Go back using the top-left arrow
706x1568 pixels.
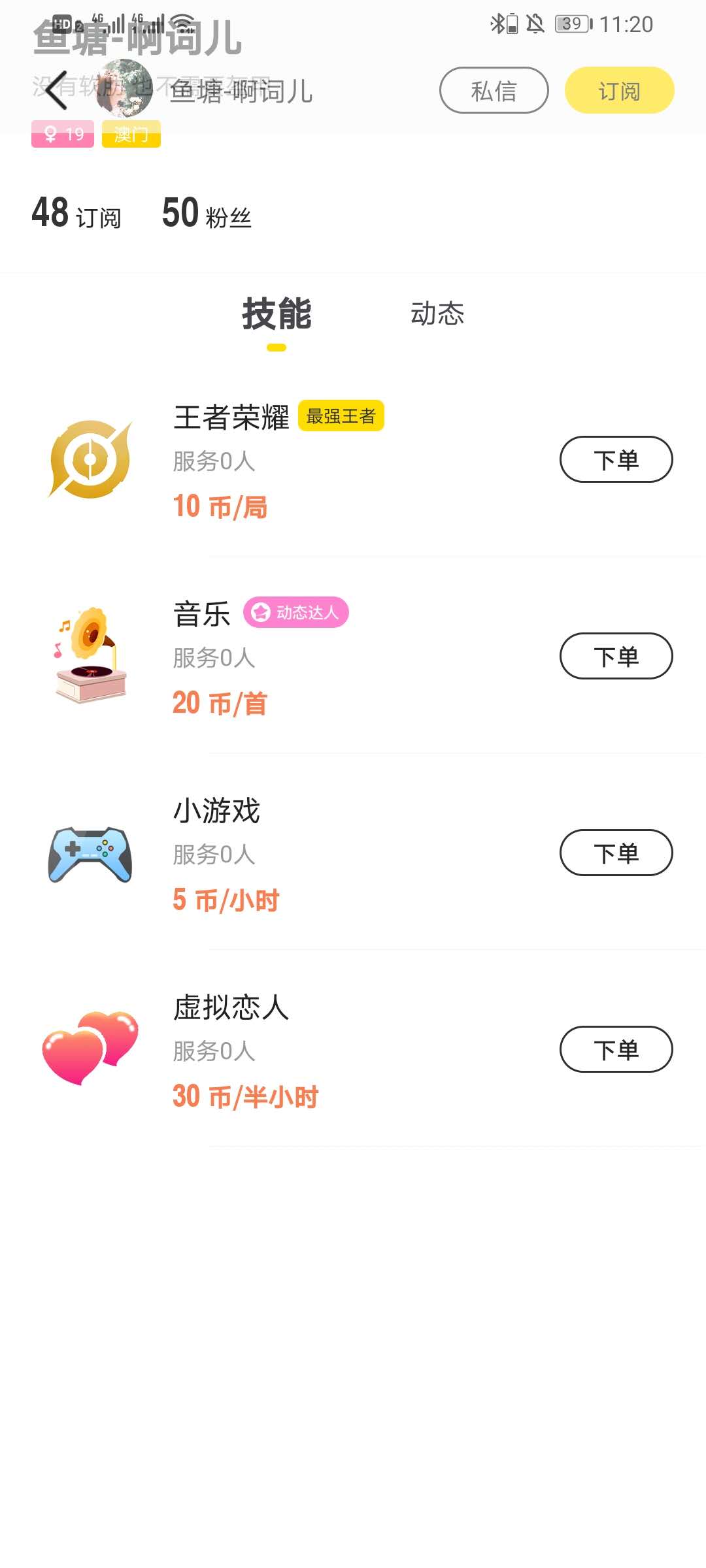[x=58, y=90]
